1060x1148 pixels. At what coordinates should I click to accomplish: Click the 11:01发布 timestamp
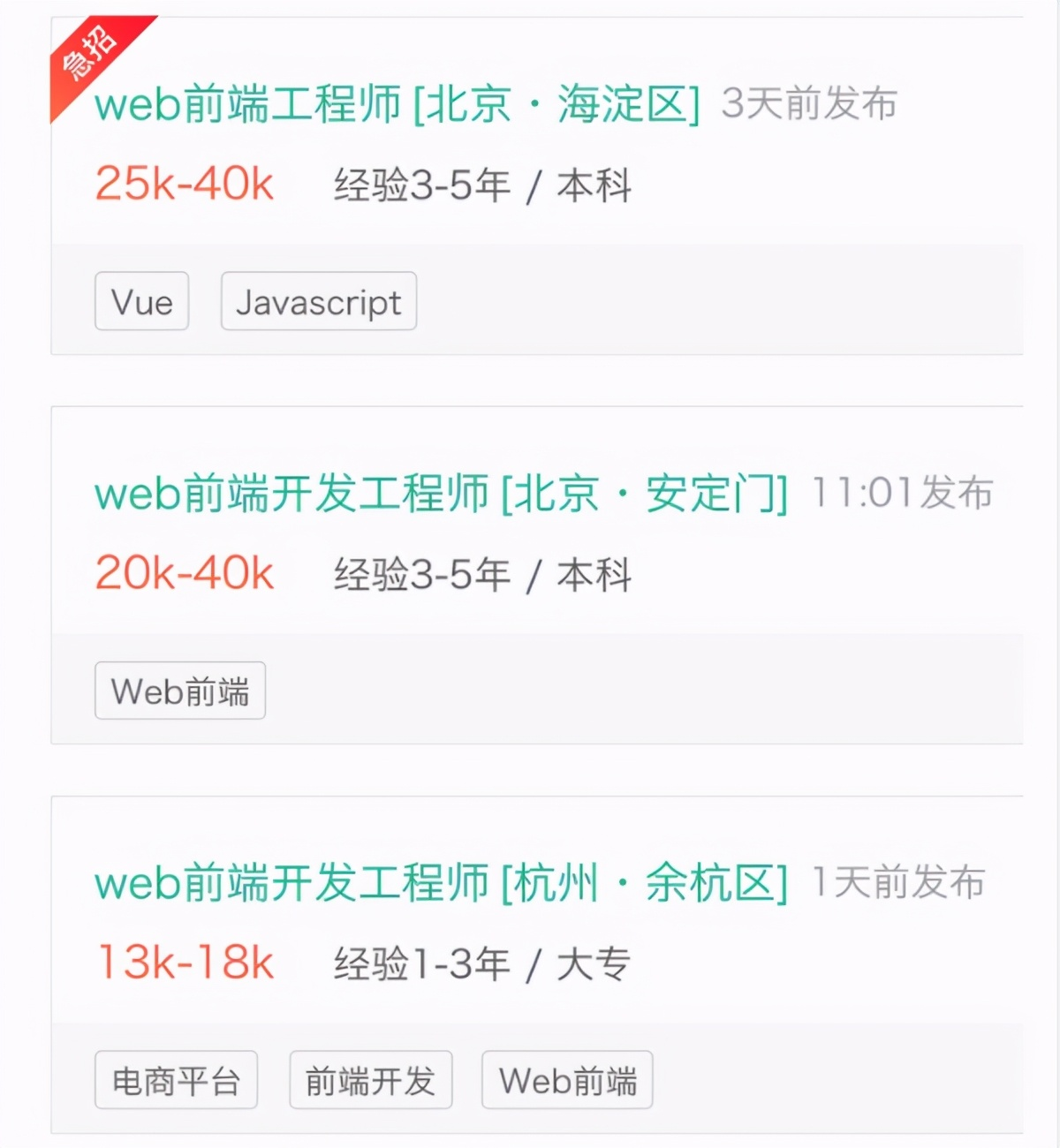(903, 495)
